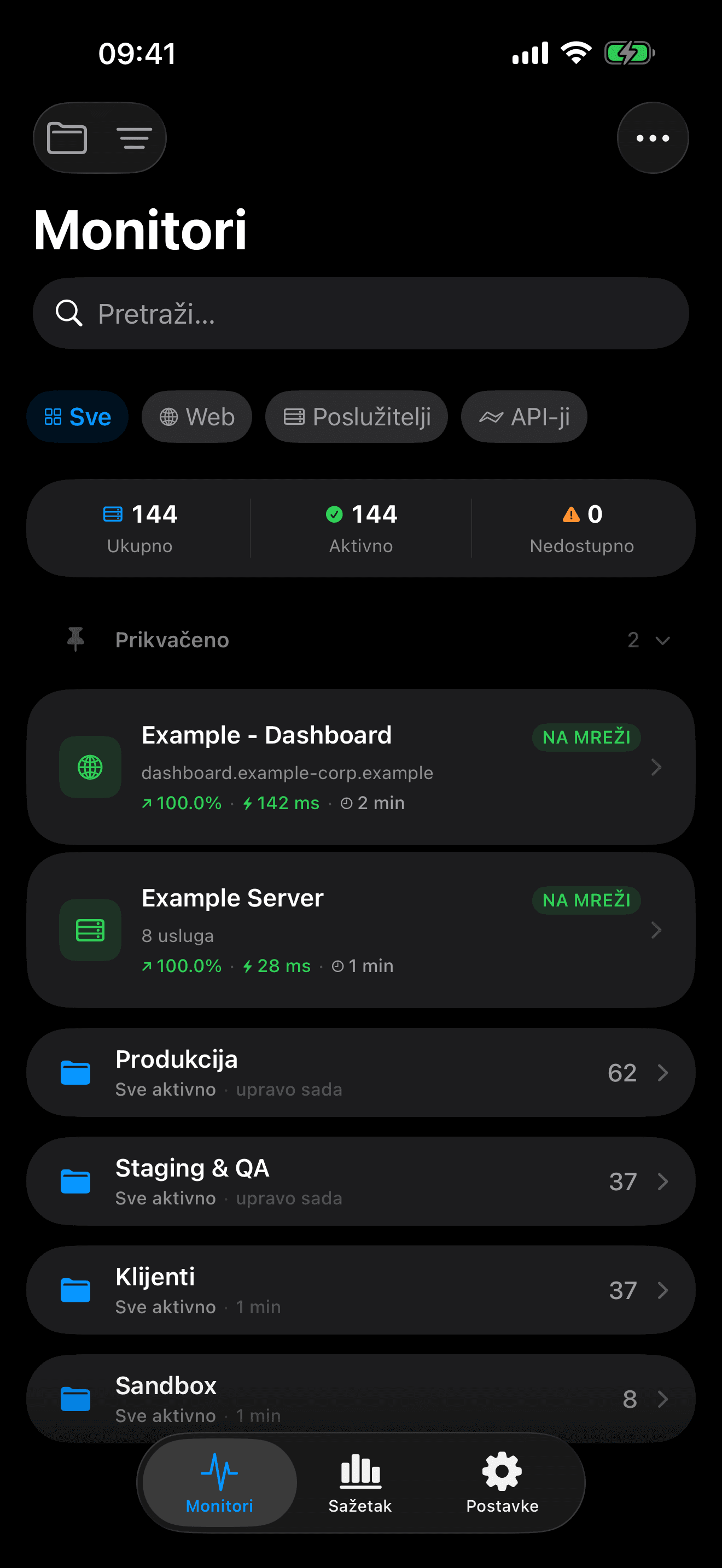722x1568 pixels.
Task: Click the server icon on Example Server
Action: (90, 929)
